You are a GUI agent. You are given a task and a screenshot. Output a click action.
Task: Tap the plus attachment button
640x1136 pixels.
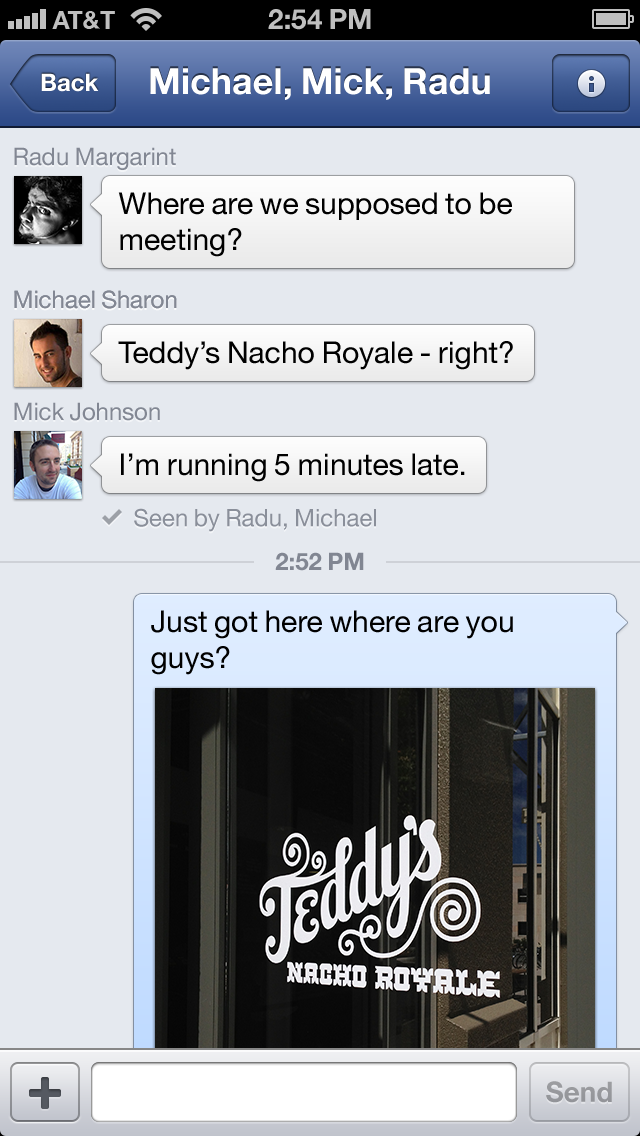pyautogui.click(x=44, y=1092)
